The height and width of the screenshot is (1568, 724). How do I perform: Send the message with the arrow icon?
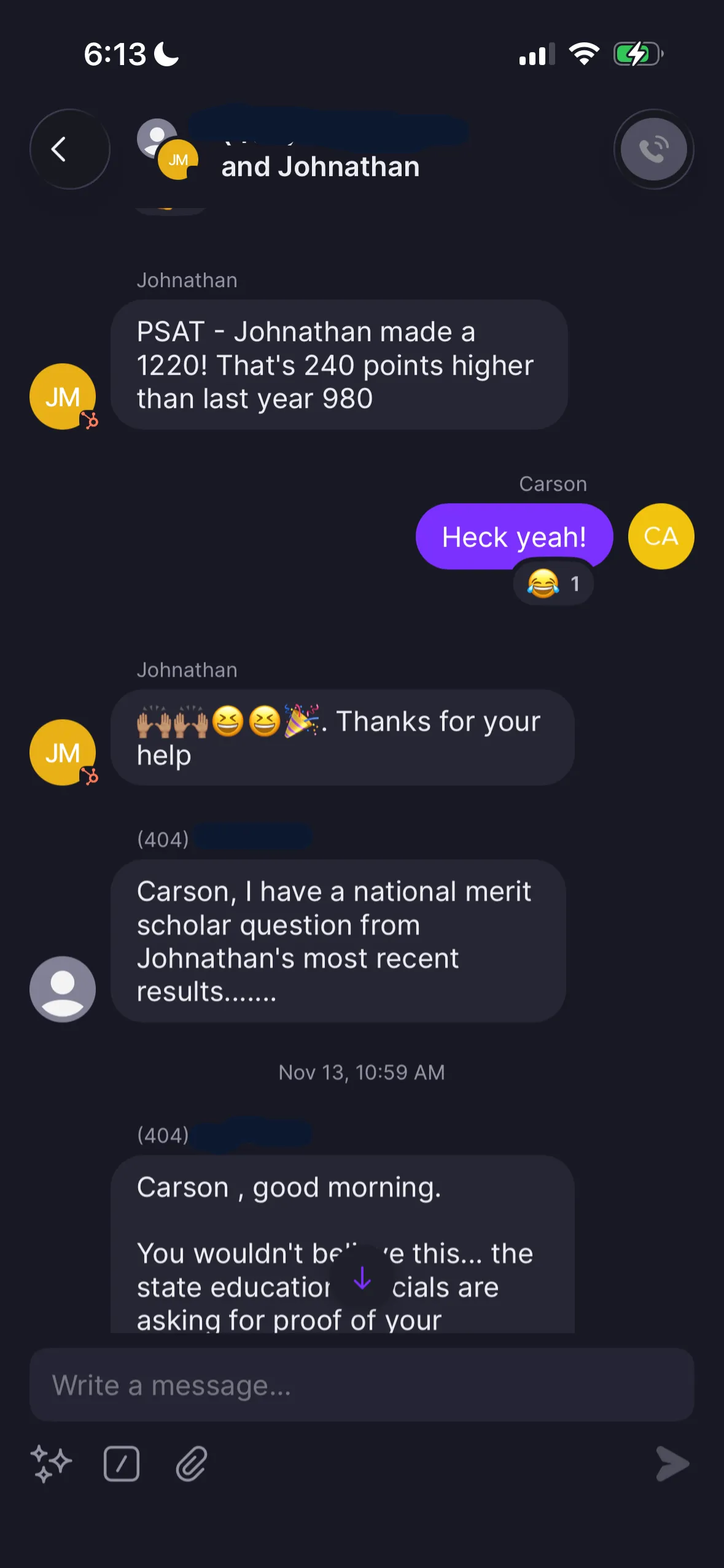click(672, 1464)
